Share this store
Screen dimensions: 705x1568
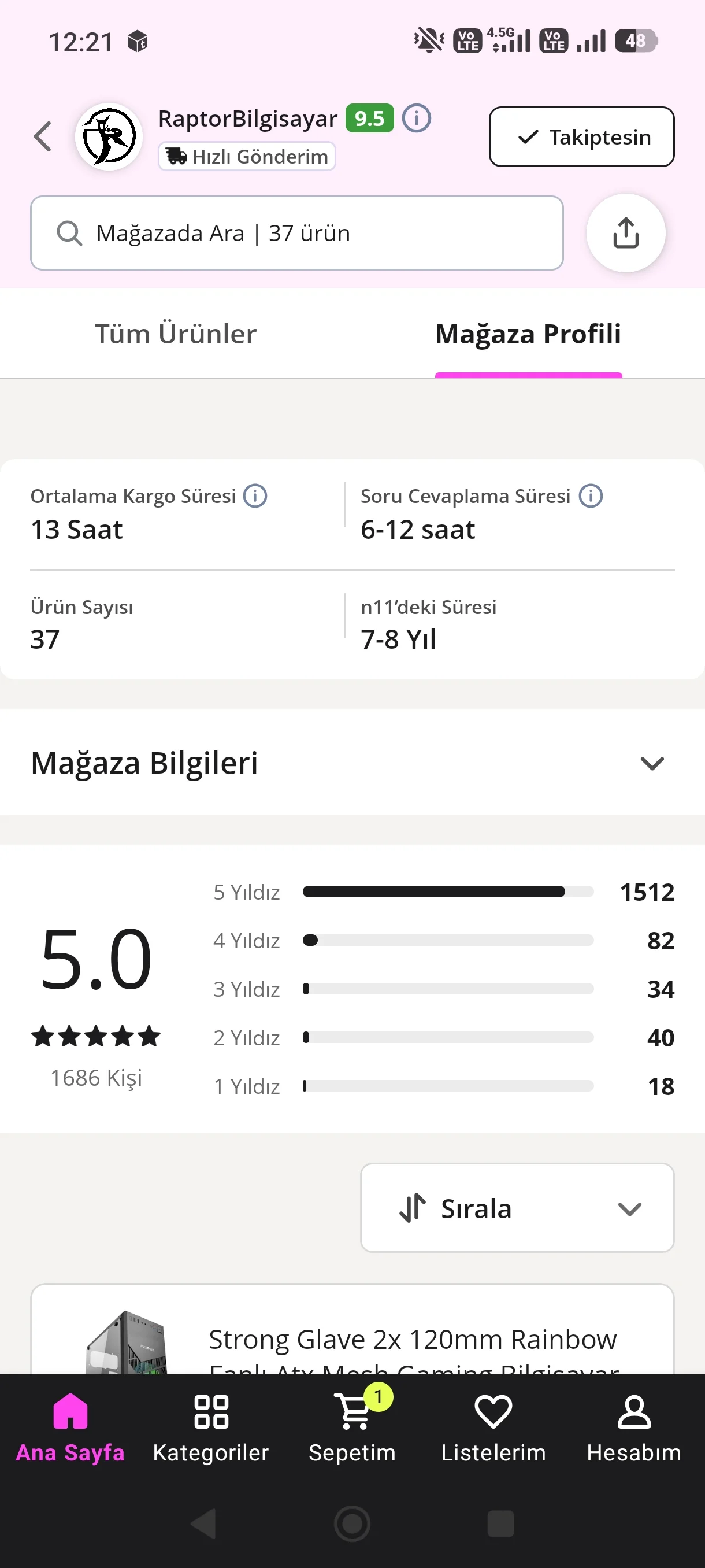coord(625,233)
